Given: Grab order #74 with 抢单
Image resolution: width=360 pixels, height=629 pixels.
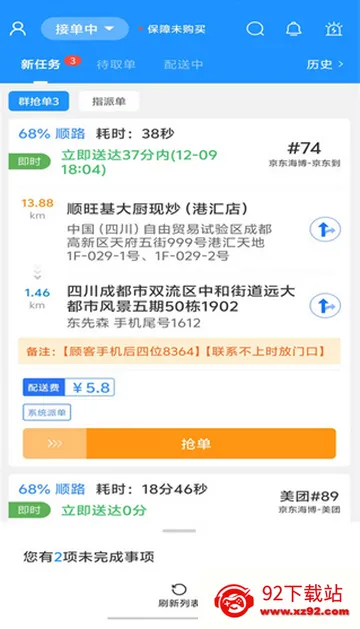Looking at the screenshot, I should click(x=179, y=443).
